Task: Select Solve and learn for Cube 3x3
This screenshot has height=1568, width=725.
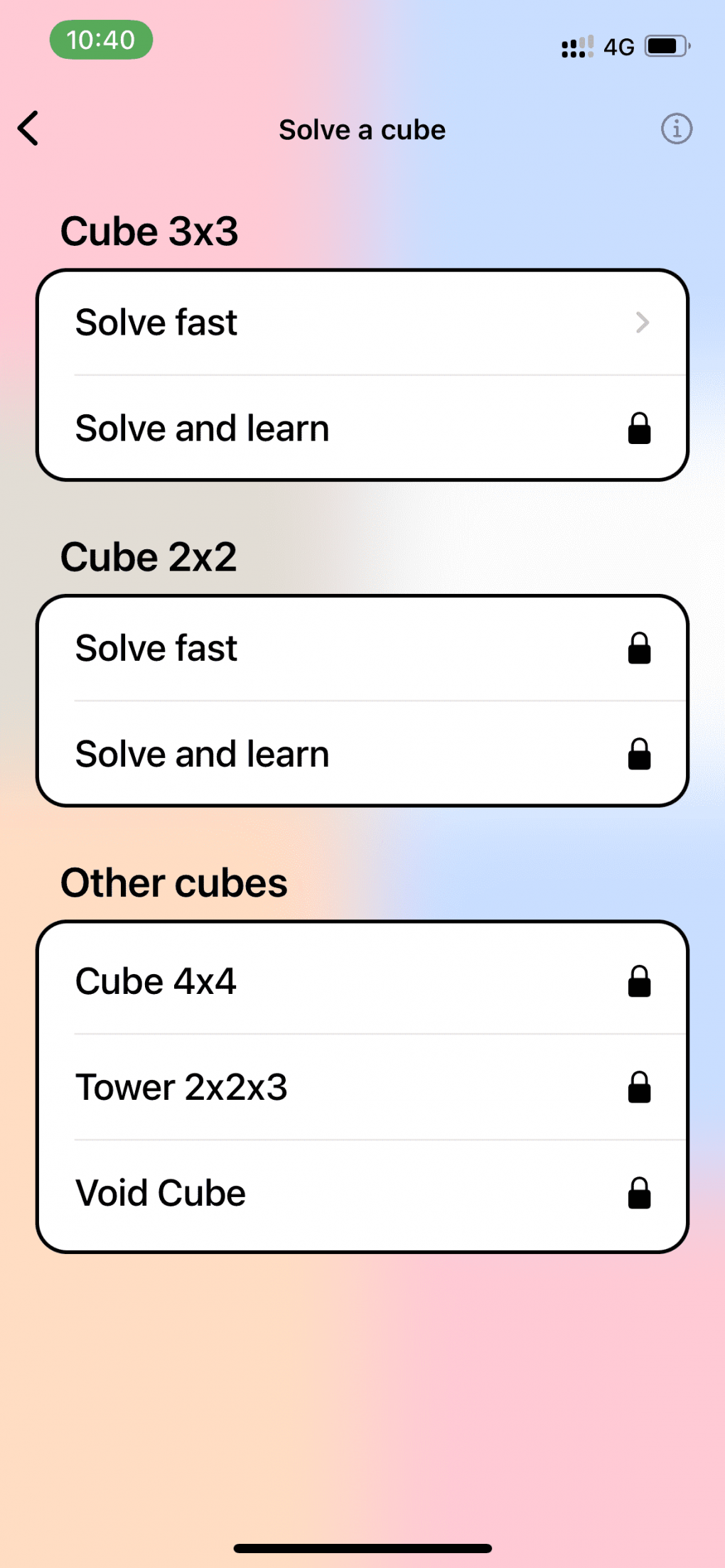Action: coord(362,428)
